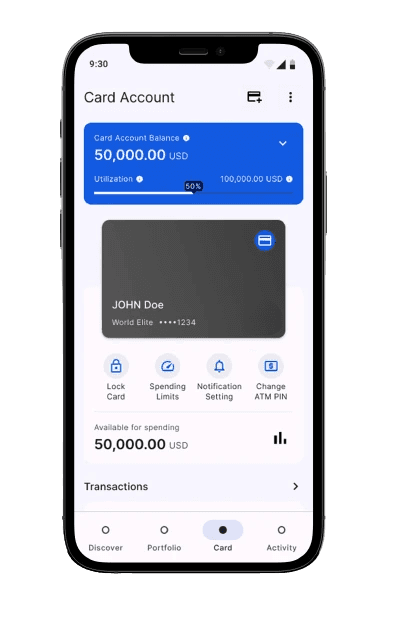Viewport: 403px width, 619px height.
Task: Lock the card
Action: click(116, 377)
